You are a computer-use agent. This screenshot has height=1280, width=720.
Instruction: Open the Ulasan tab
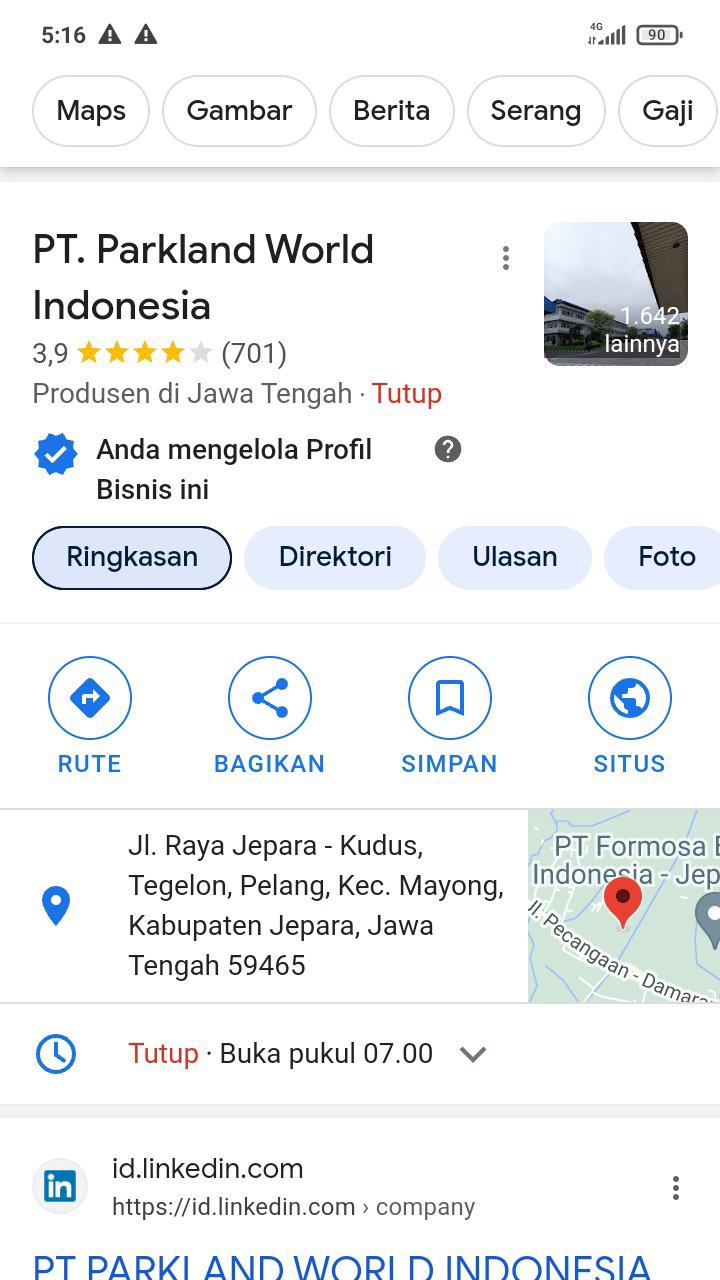[x=515, y=557]
